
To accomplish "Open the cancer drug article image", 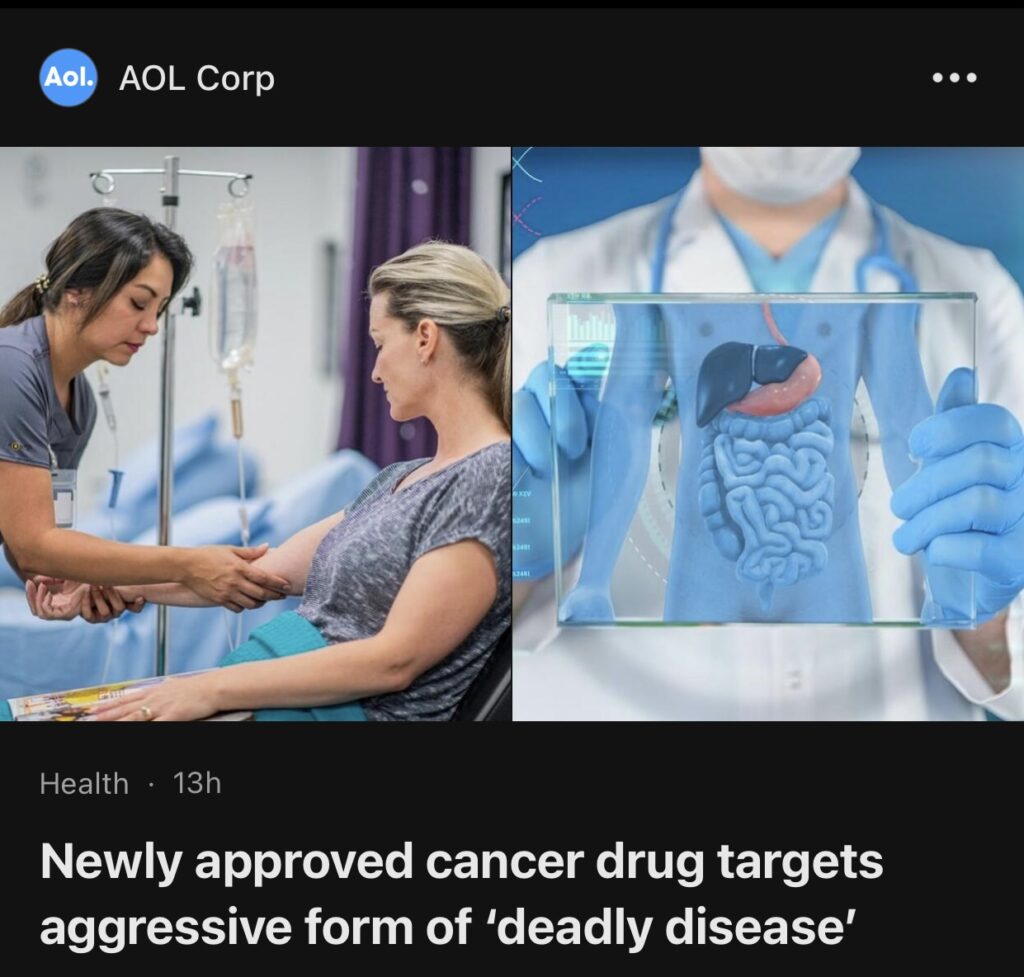I will (x=512, y=433).
